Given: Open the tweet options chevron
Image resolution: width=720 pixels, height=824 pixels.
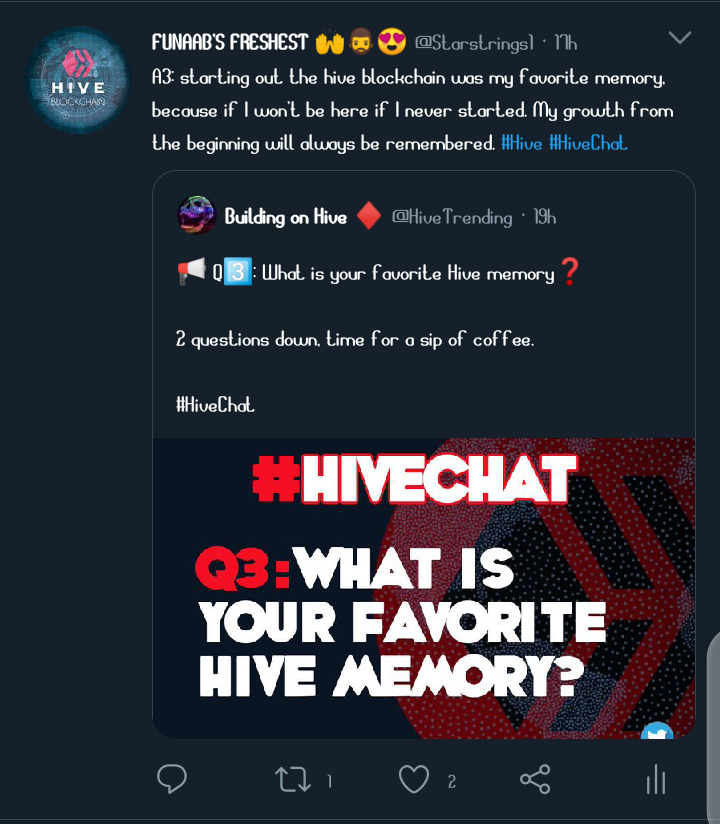Looking at the screenshot, I should click(679, 38).
